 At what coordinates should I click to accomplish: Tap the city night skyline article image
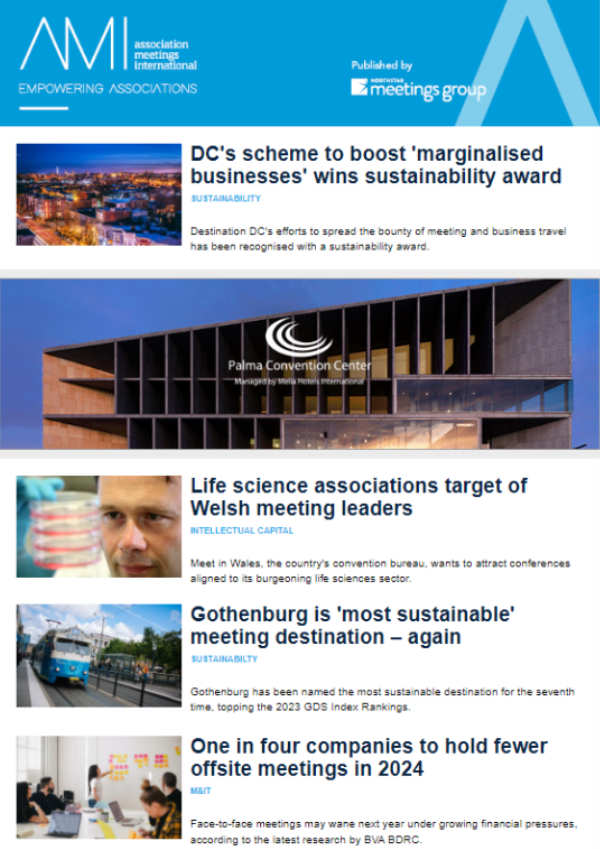tap(99, 194)
